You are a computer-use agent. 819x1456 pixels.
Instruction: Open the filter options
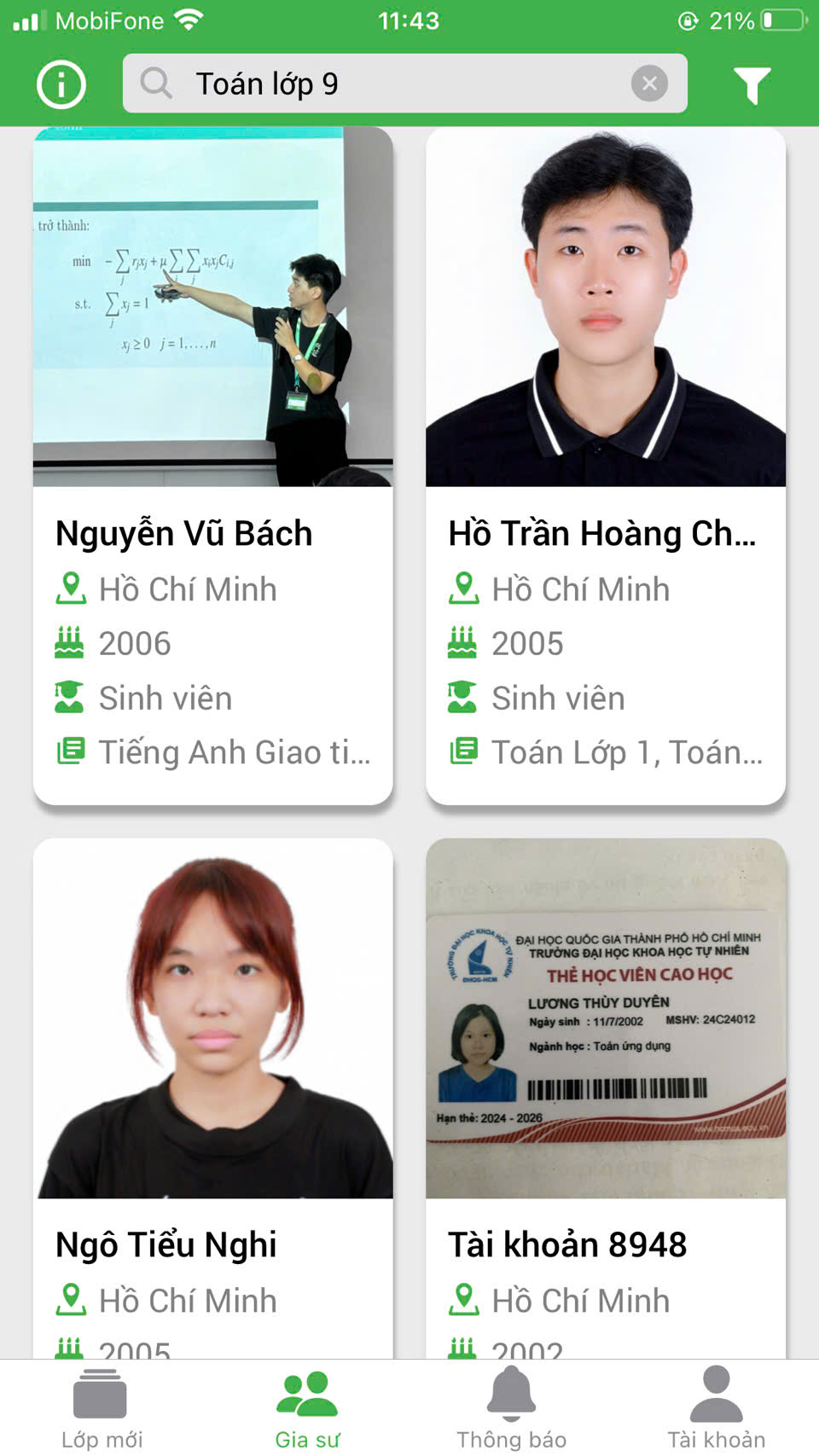coord(752,84)
